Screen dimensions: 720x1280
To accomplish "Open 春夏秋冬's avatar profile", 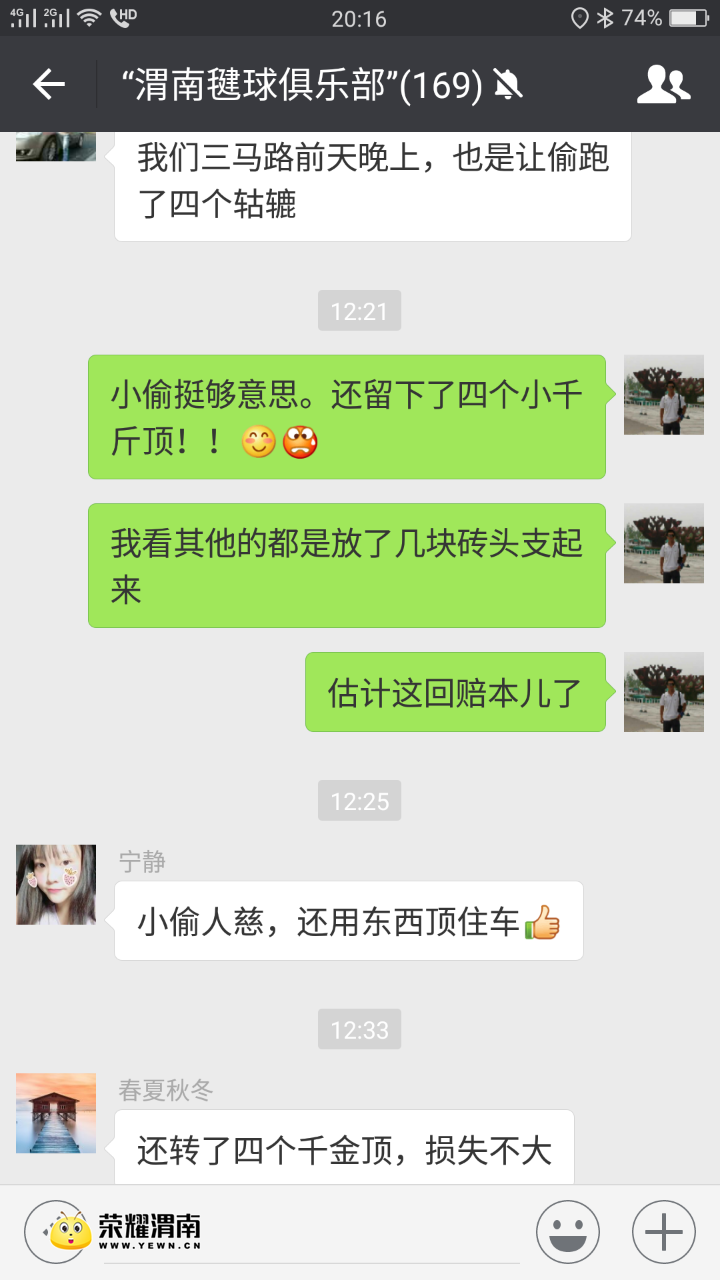I will click(x=56, y=1113).
